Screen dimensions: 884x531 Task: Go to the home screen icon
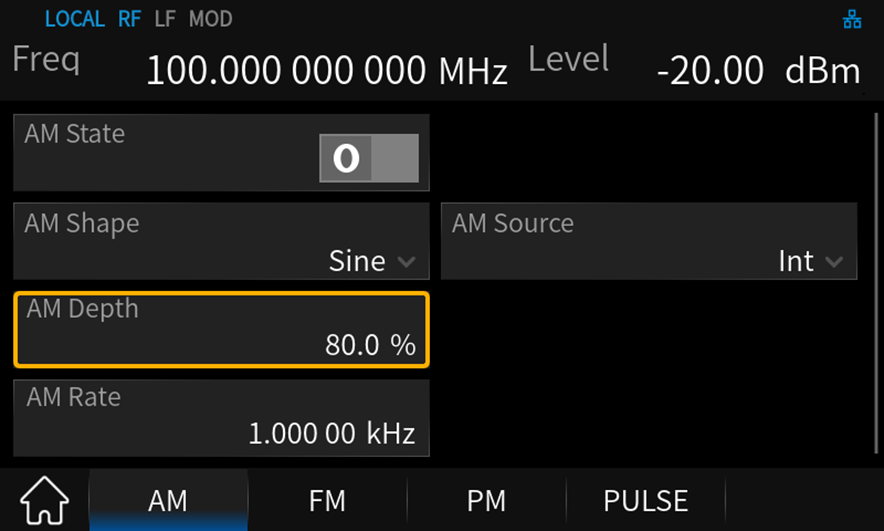point(45,501)
